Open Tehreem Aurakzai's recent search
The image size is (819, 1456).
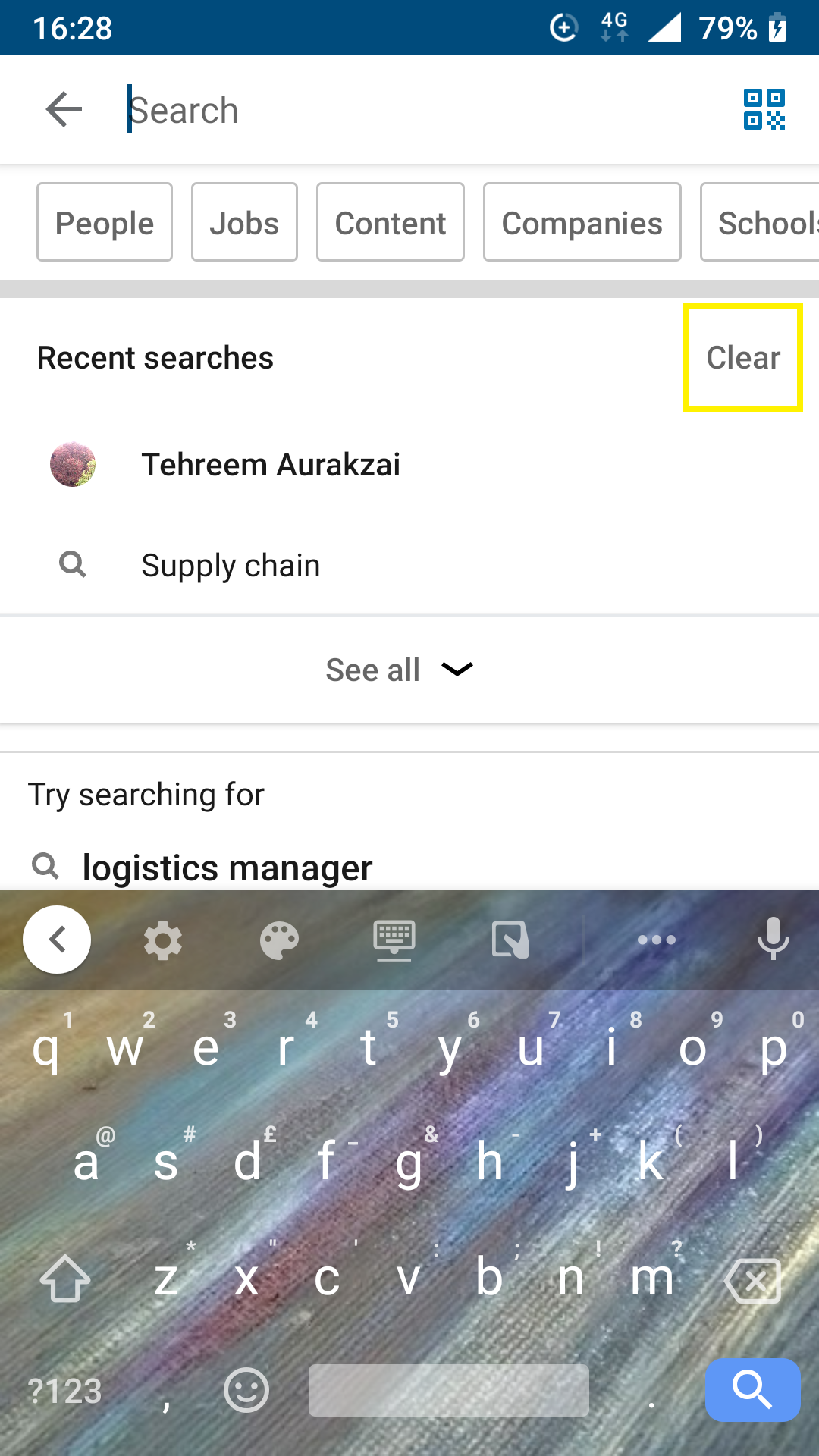(271, 464)
